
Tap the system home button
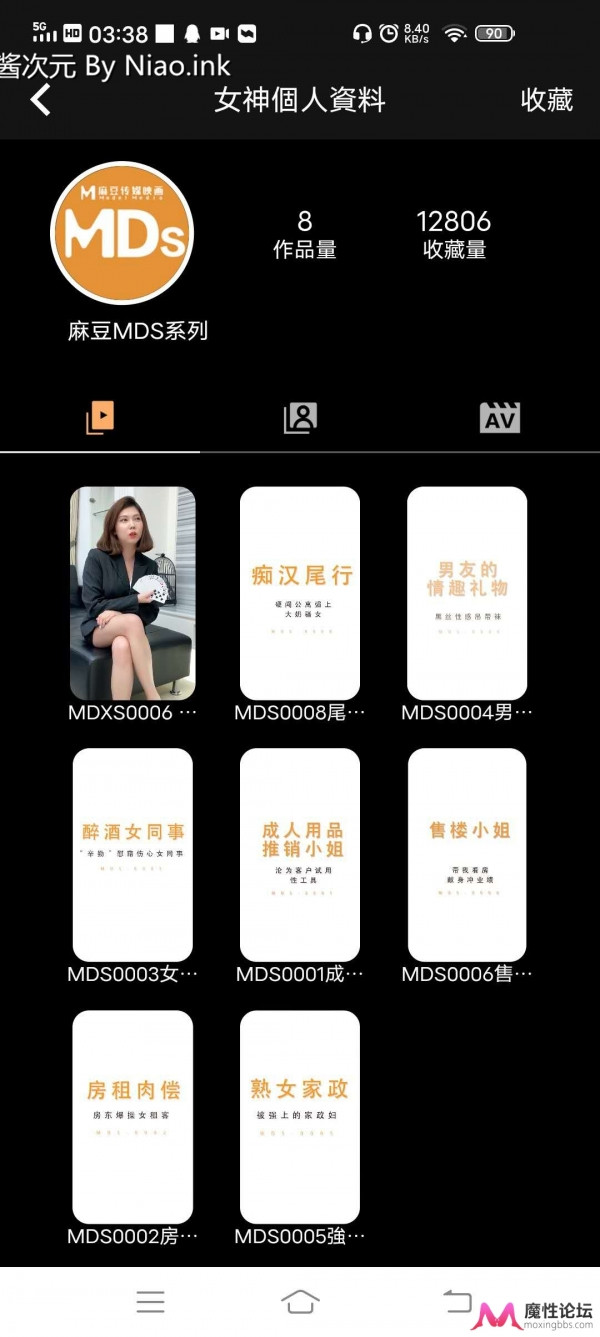[300, 1301]
